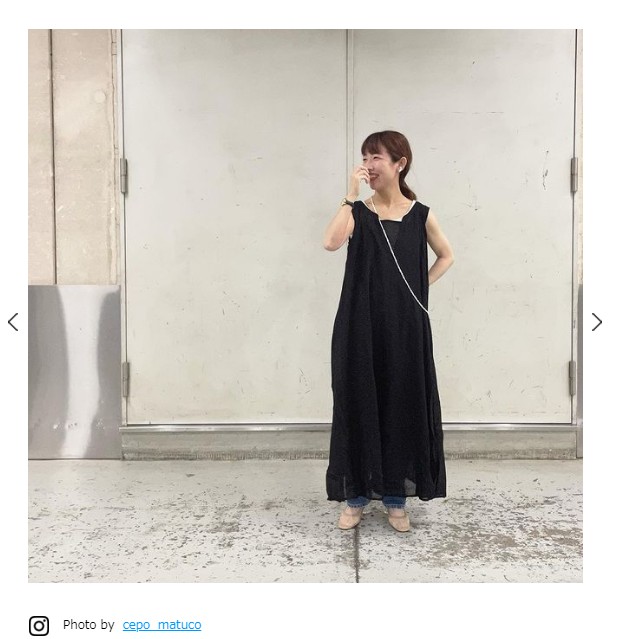Open the photo of the black dress

coord(305,305)
